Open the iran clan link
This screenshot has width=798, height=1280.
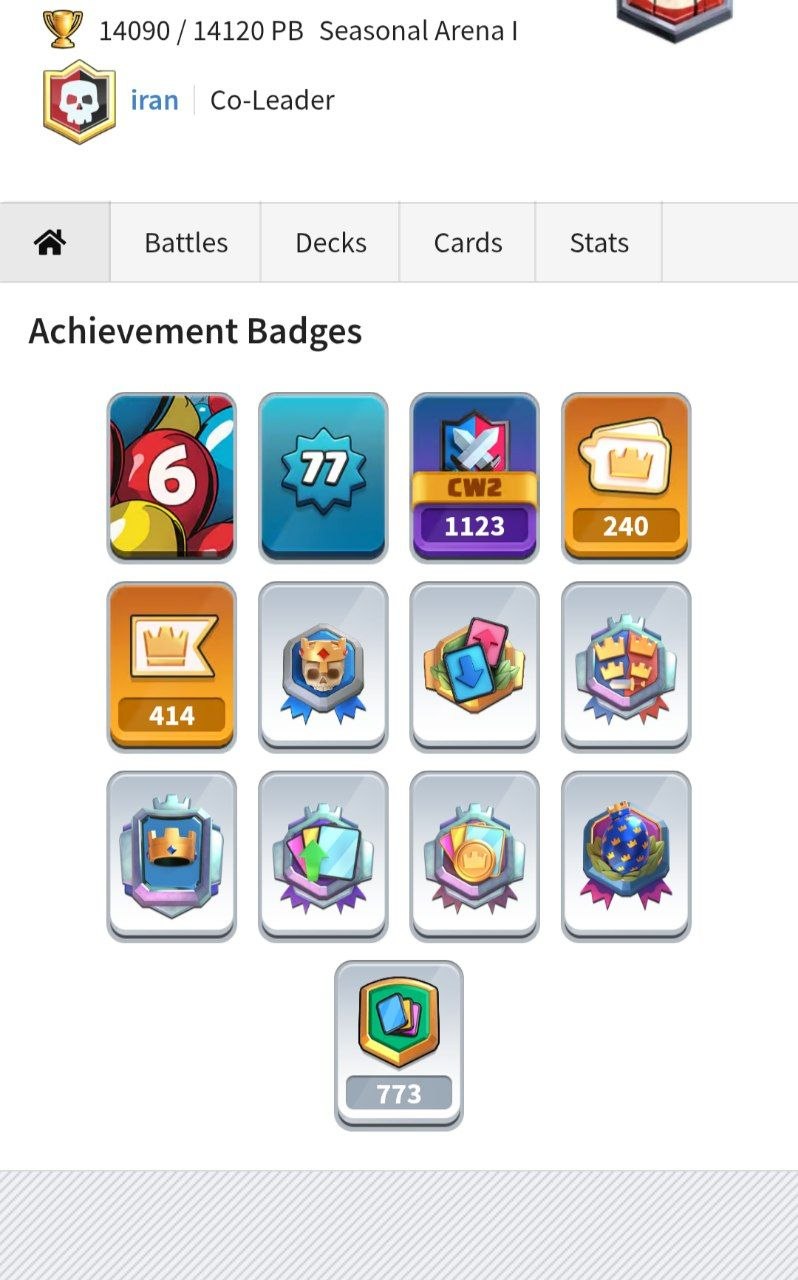point(154,100)
